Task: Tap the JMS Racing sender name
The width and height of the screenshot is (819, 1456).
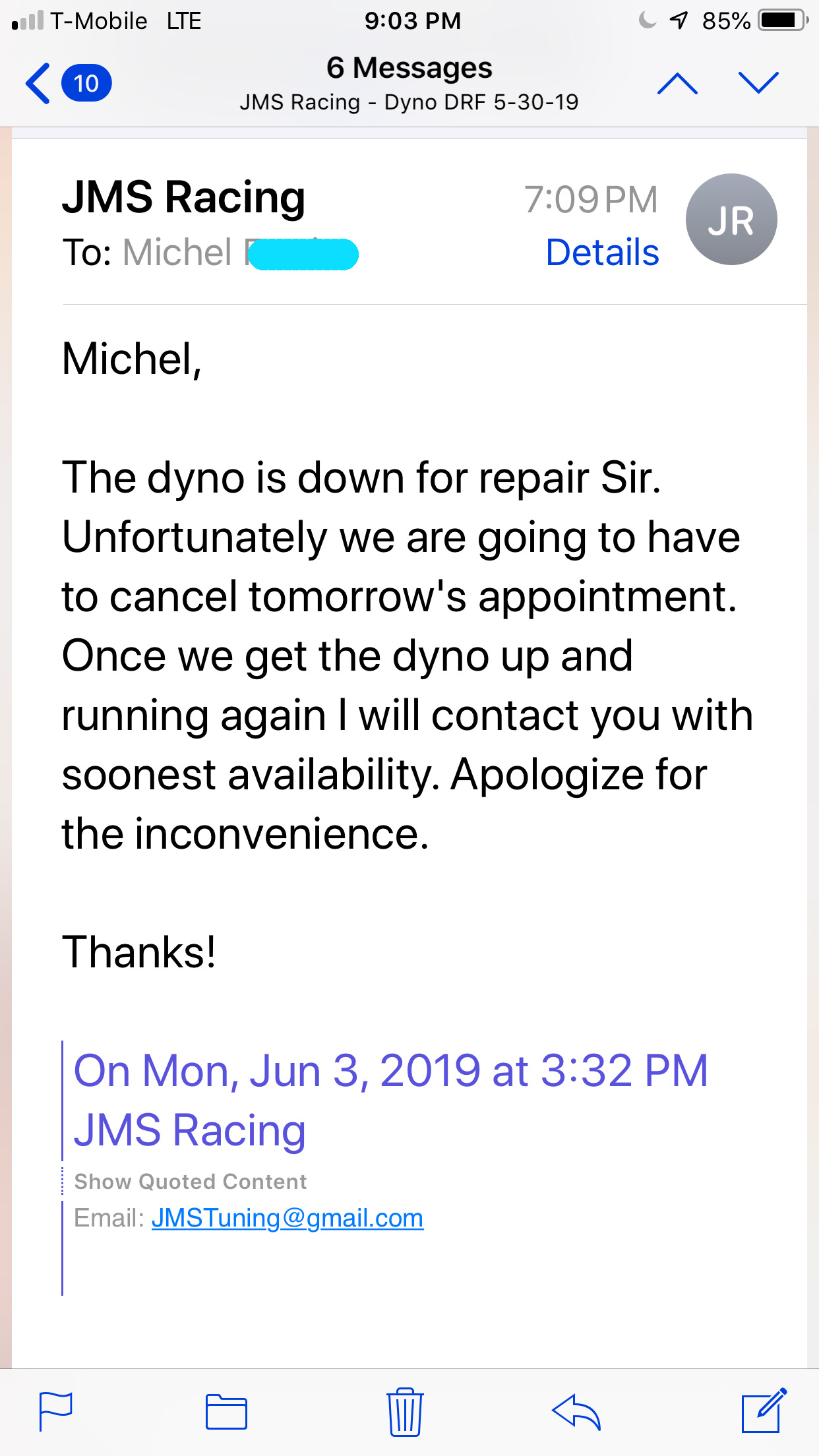Action: pyautogui.click(x=184, y=197)
